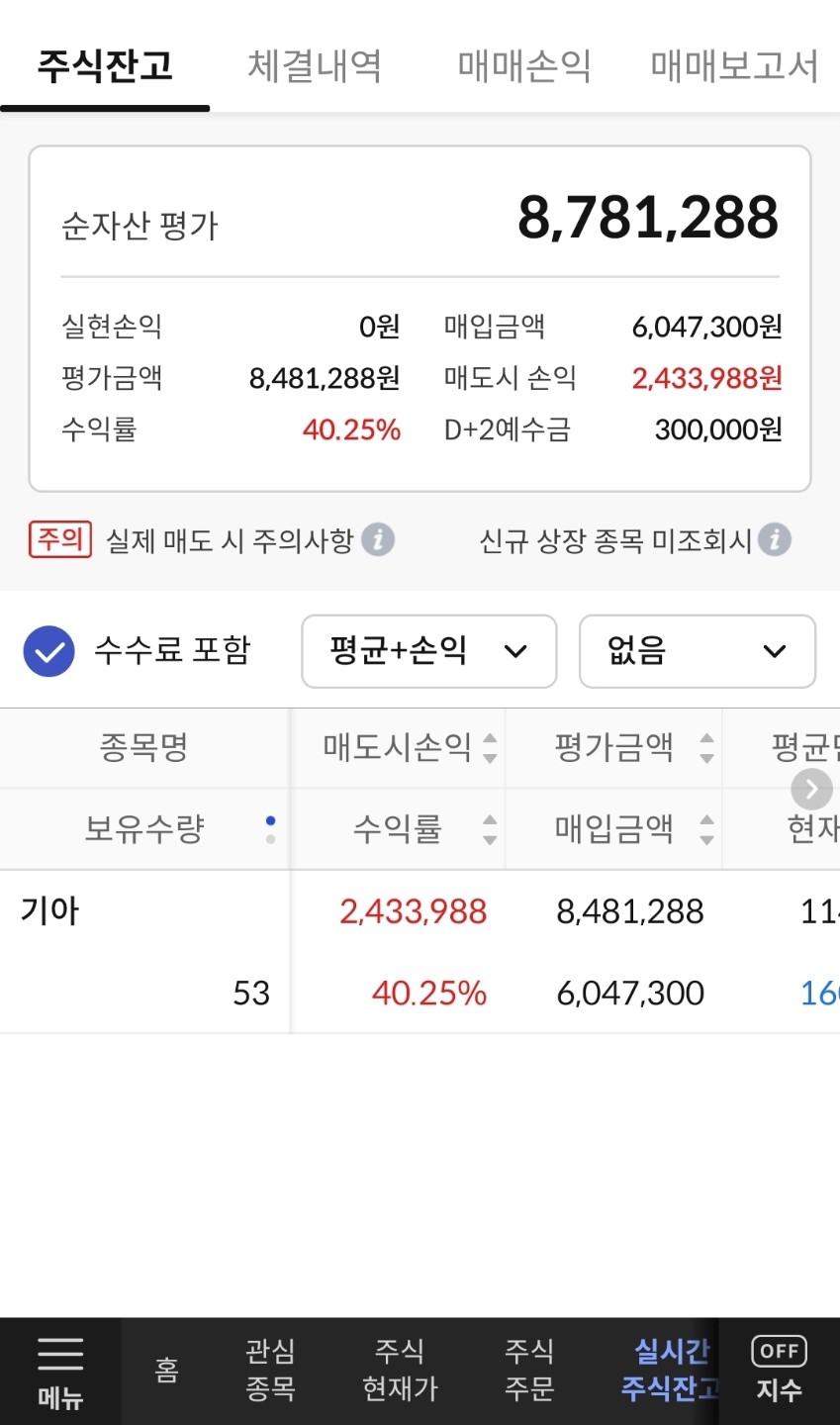Open the 기아 stock holding row

pyautogui.click(x=420, y=952)
